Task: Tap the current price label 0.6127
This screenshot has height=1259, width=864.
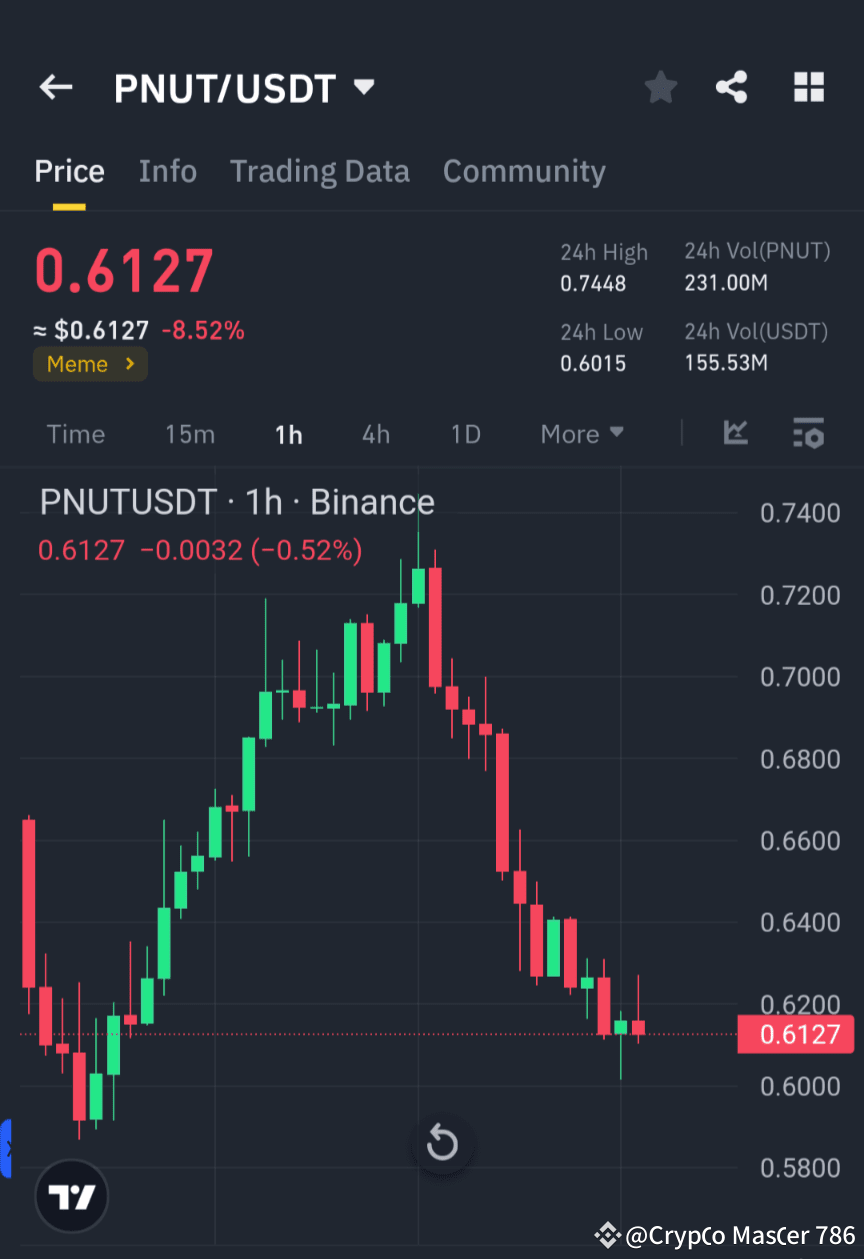Action: pos(796,1034)
